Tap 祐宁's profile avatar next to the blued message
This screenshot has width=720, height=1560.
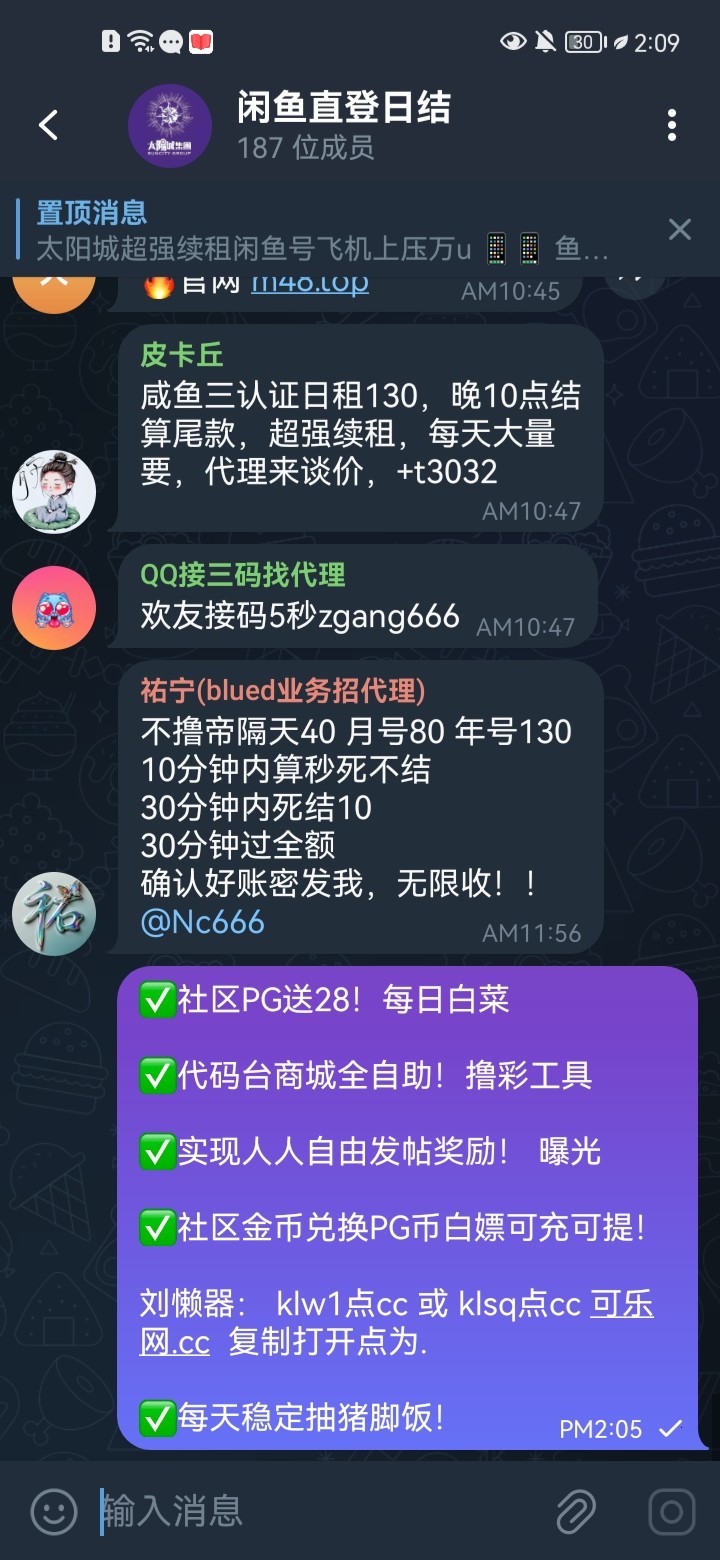[x=53, y=913]
